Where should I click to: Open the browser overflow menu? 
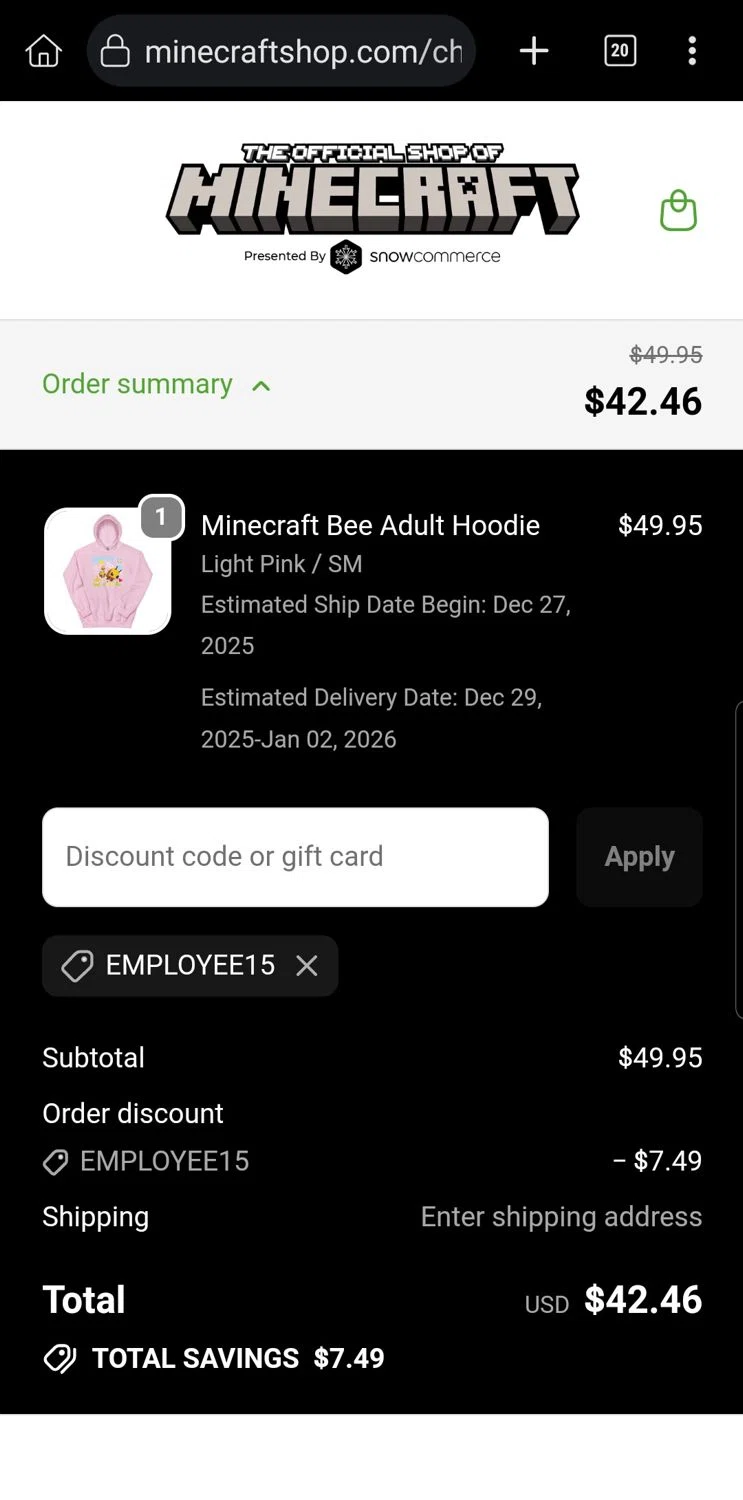pos(692,50)
